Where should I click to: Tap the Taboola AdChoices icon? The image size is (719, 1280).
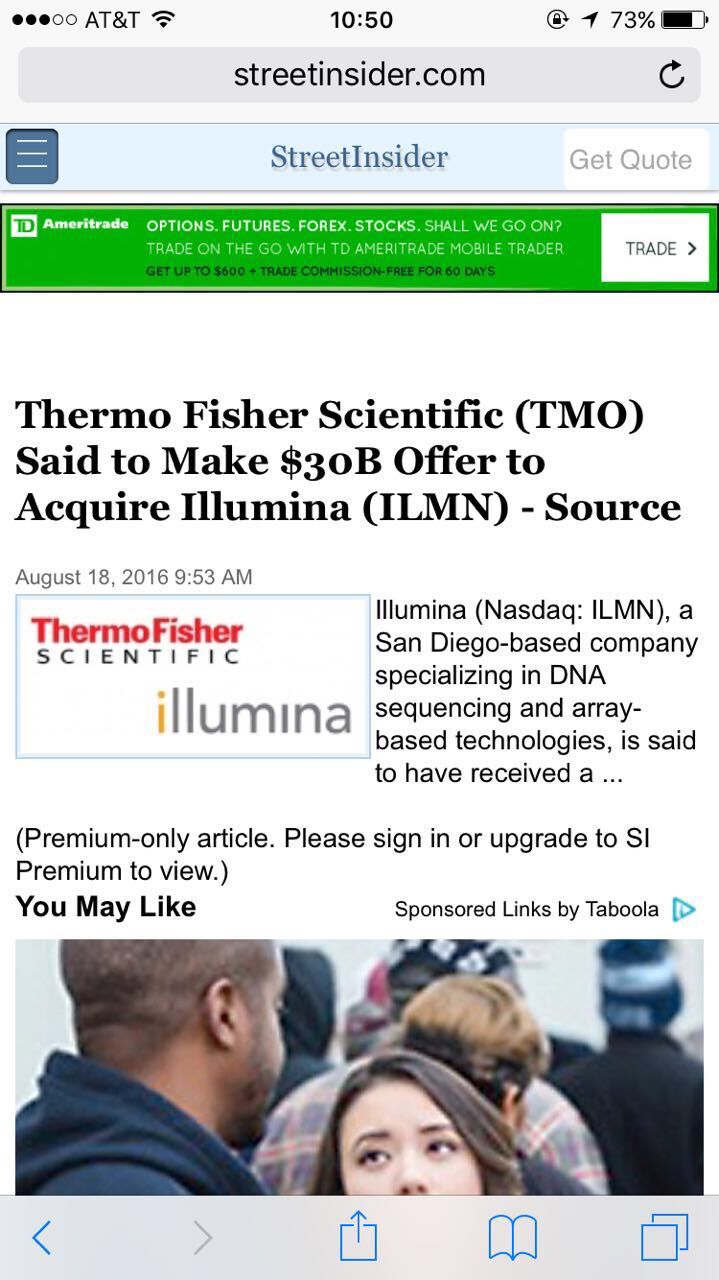684,909
